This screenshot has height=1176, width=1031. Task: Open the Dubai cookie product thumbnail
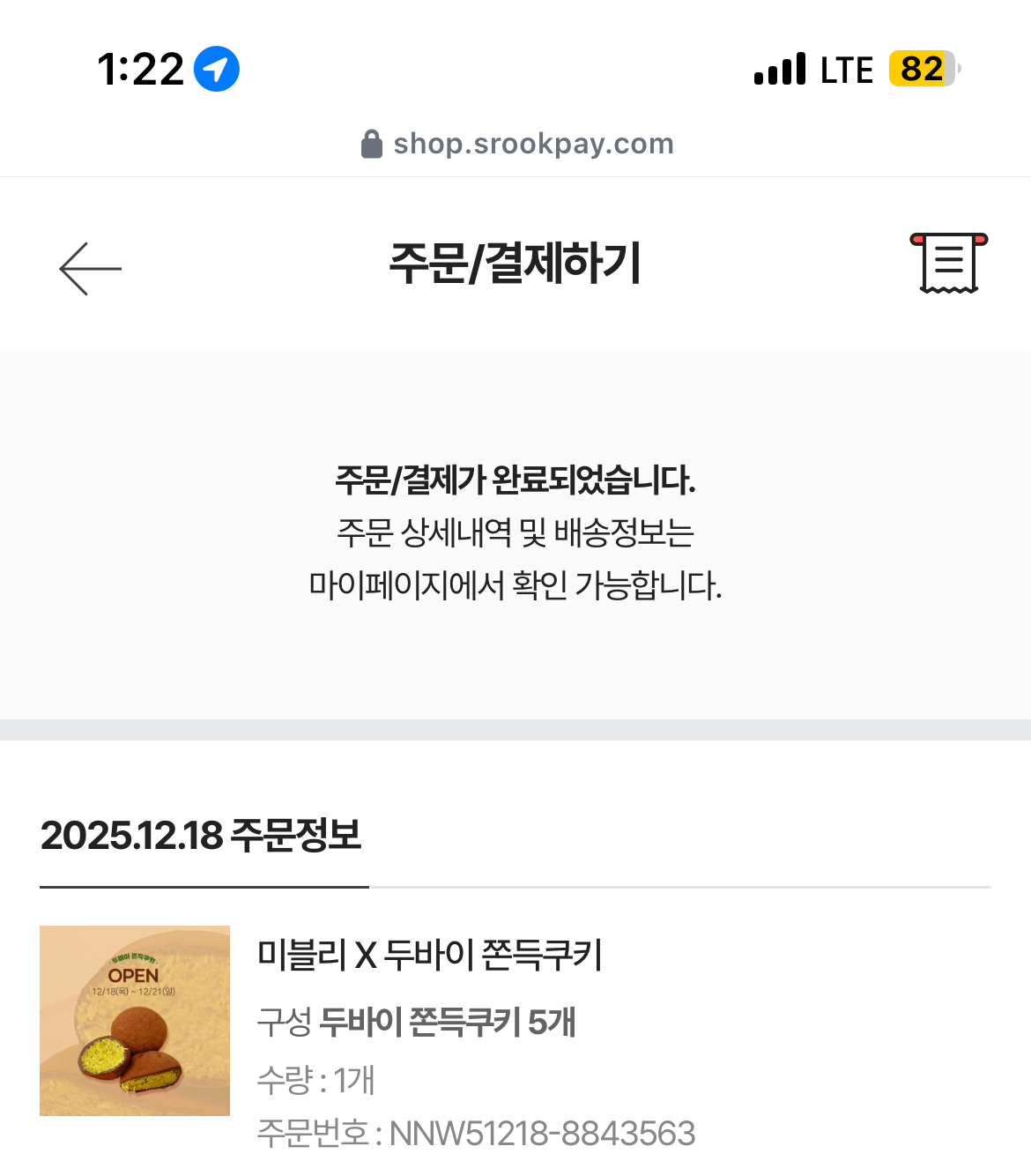[x=135, y=1021]
